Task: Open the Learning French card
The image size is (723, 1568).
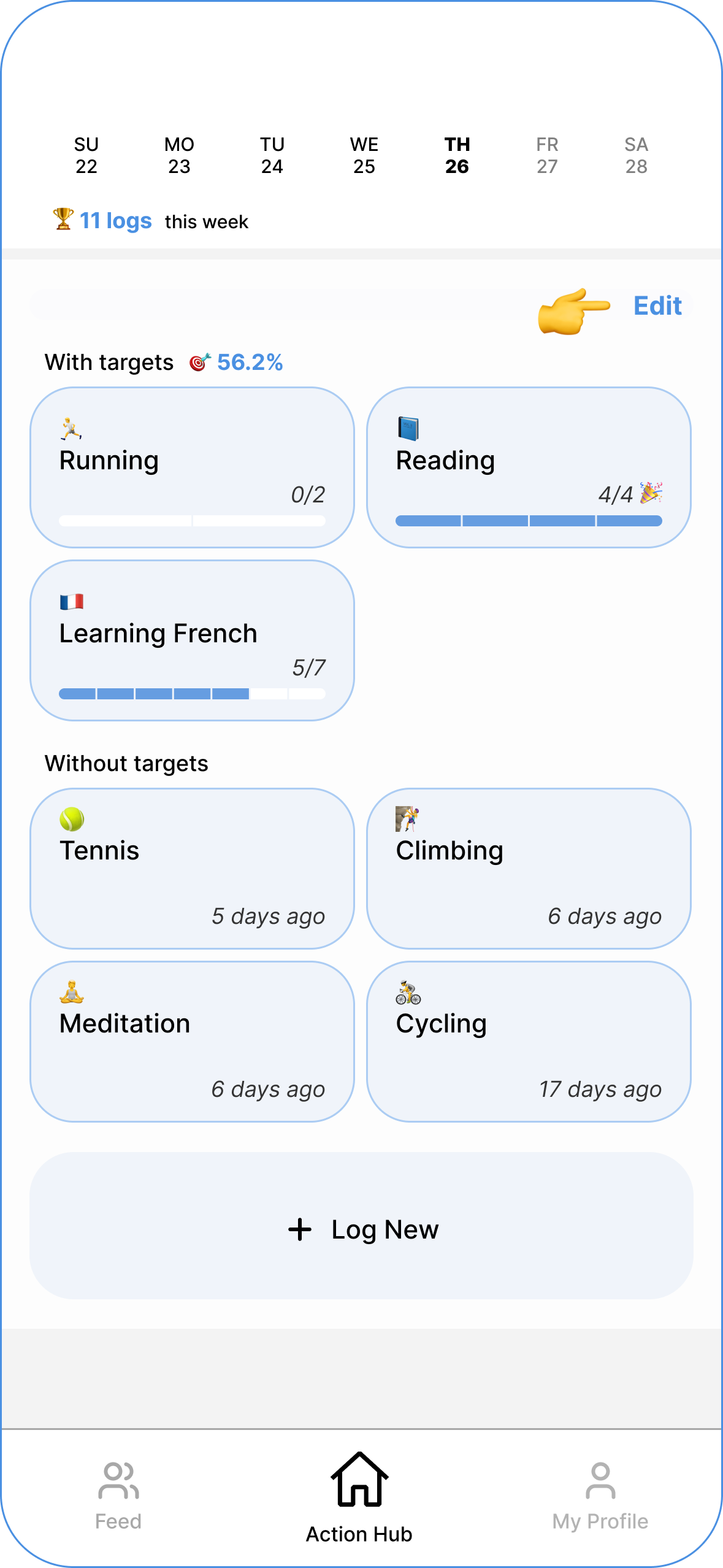Action: click(x=192, y=640)
